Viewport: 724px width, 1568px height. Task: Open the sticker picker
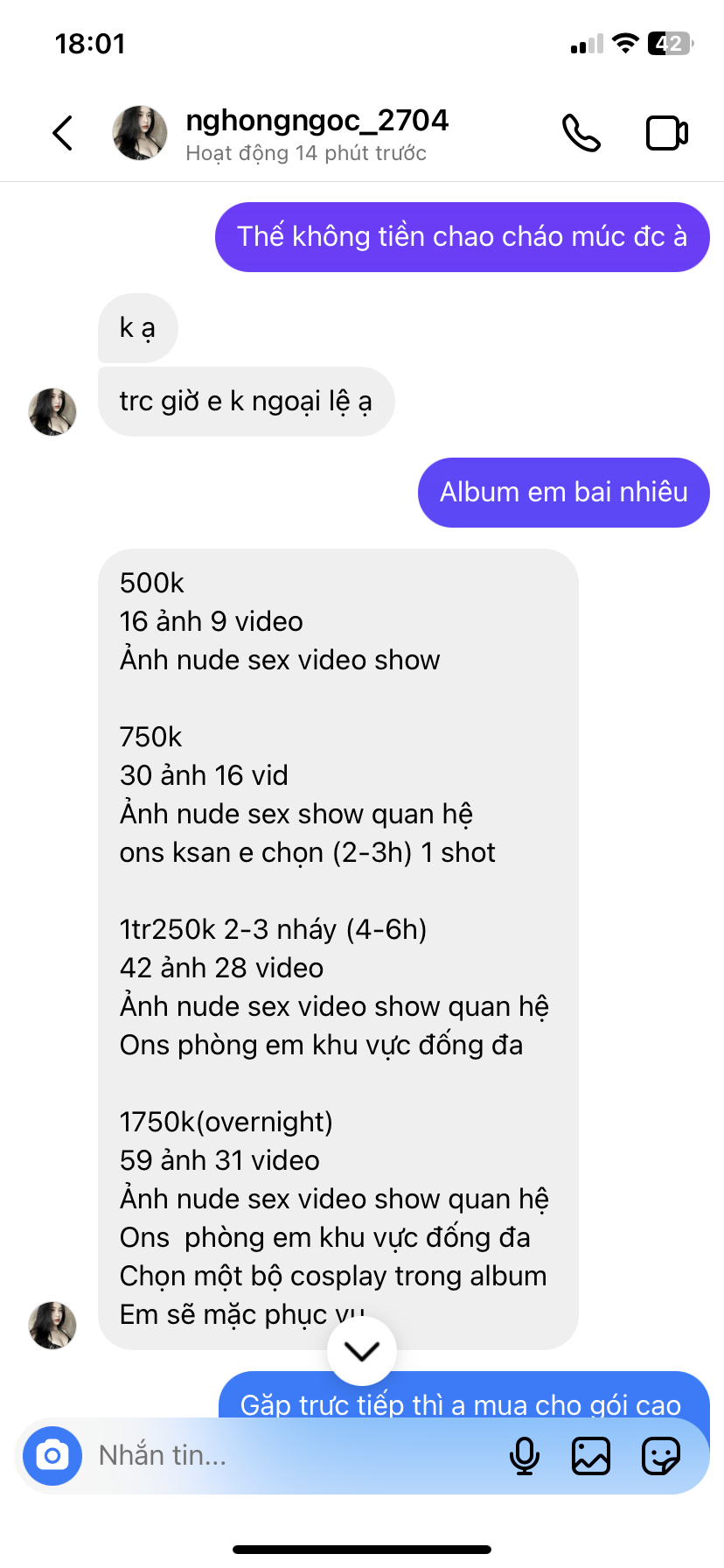coord(660,1455)
